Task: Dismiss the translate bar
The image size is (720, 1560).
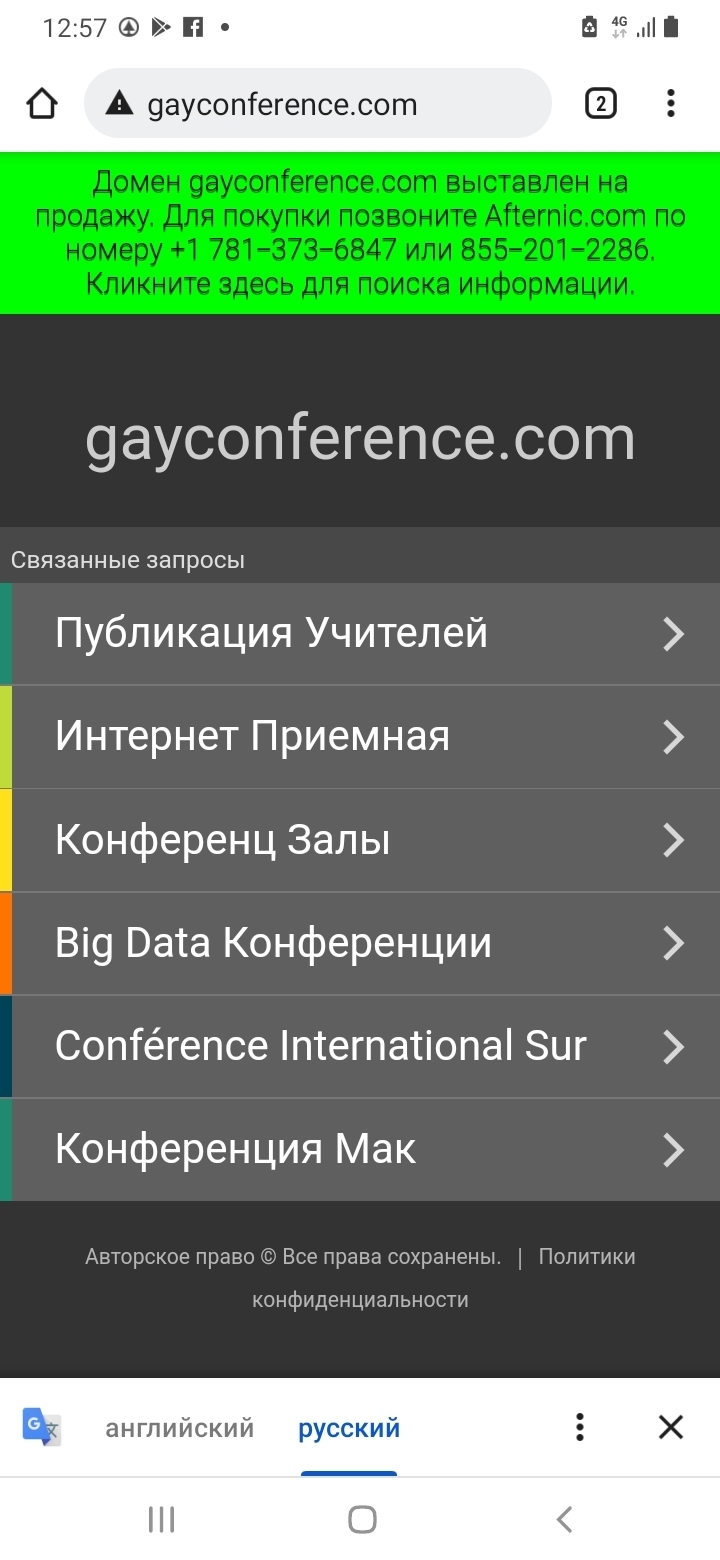Action: pyautogui.click(x=670, y=1427)
